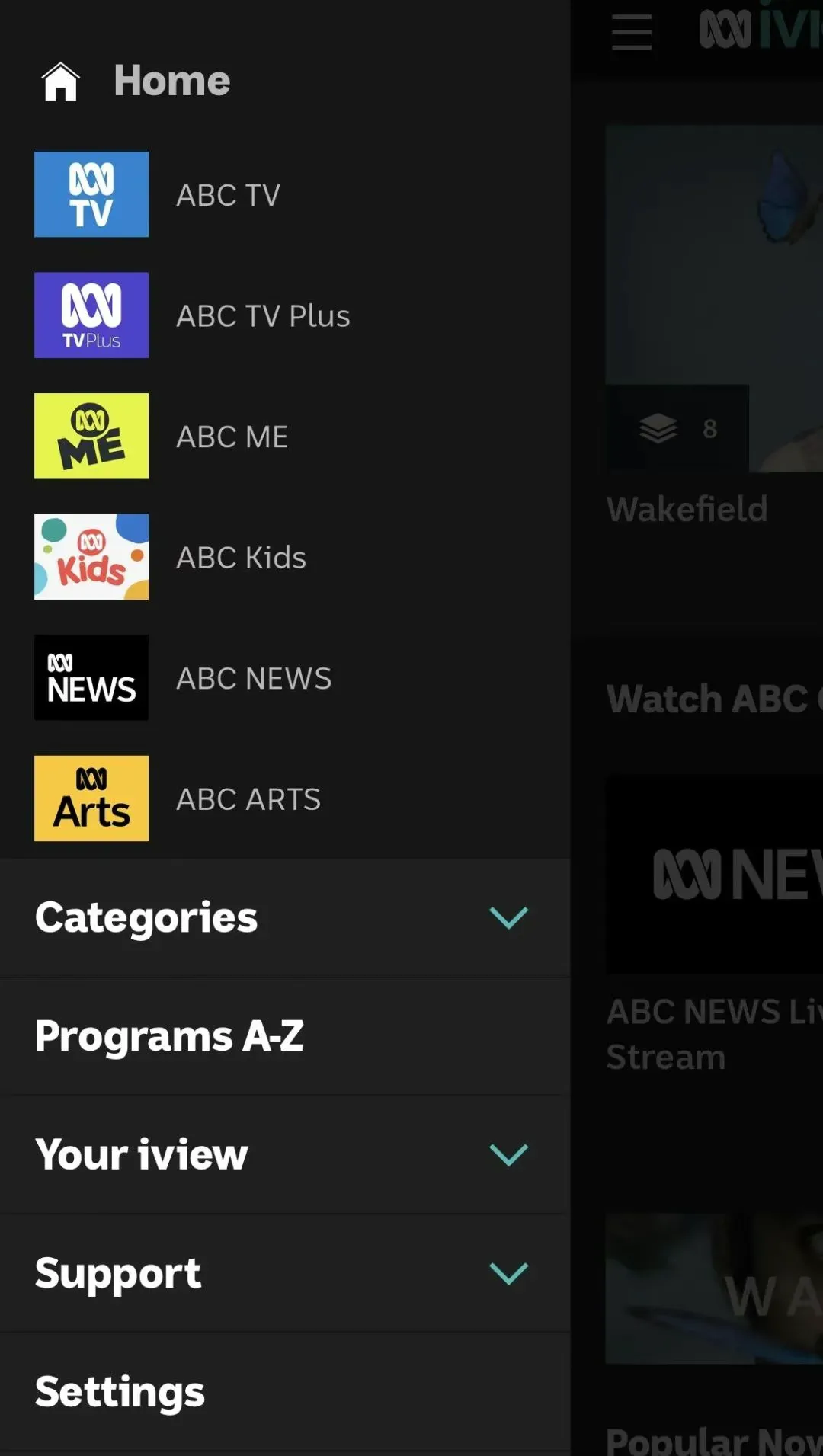Open the ABC TV channel
The image size is (823, 1456).
229,195
